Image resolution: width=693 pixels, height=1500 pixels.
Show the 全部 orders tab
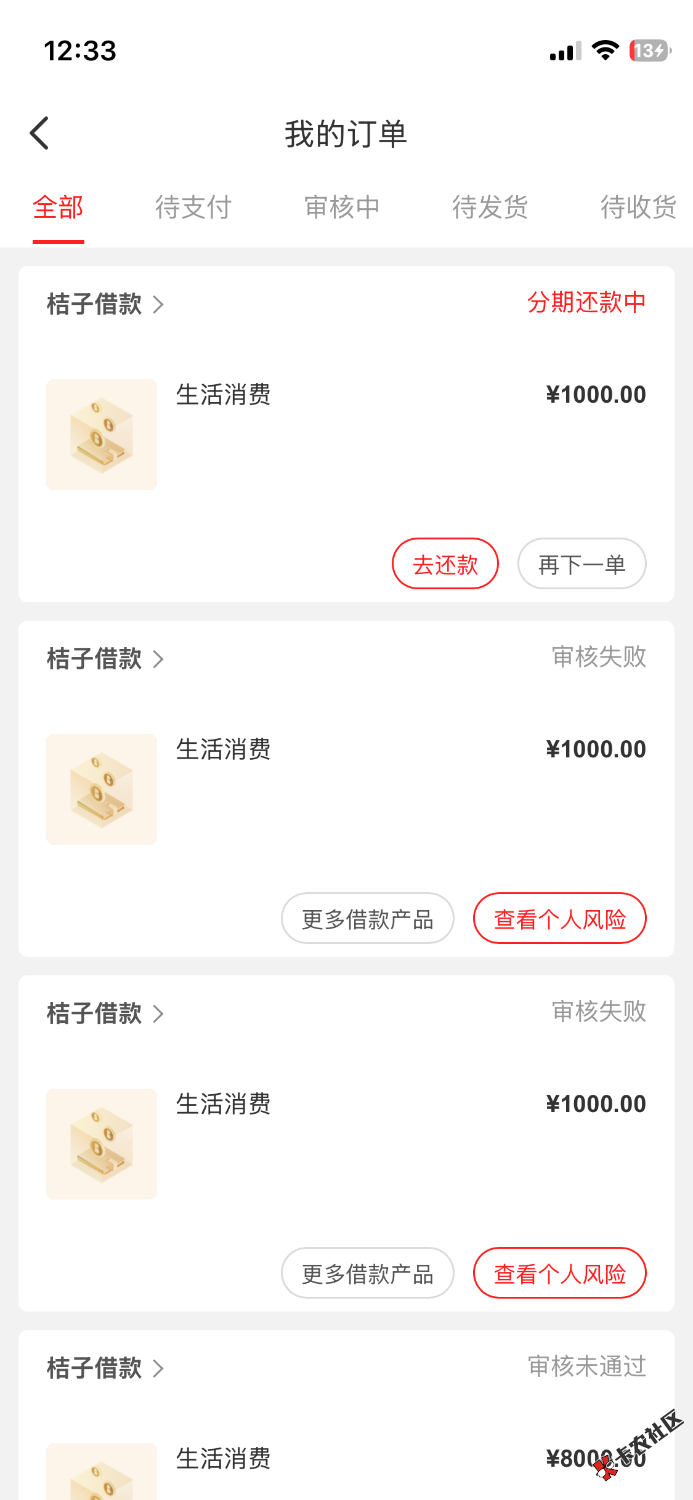(x=58, y=207)
